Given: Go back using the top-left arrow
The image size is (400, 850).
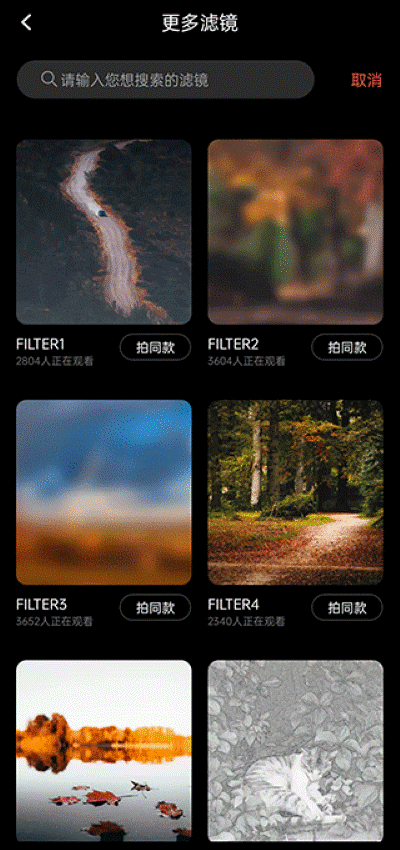Looking at the screenshot, I should tap(26, 23).
